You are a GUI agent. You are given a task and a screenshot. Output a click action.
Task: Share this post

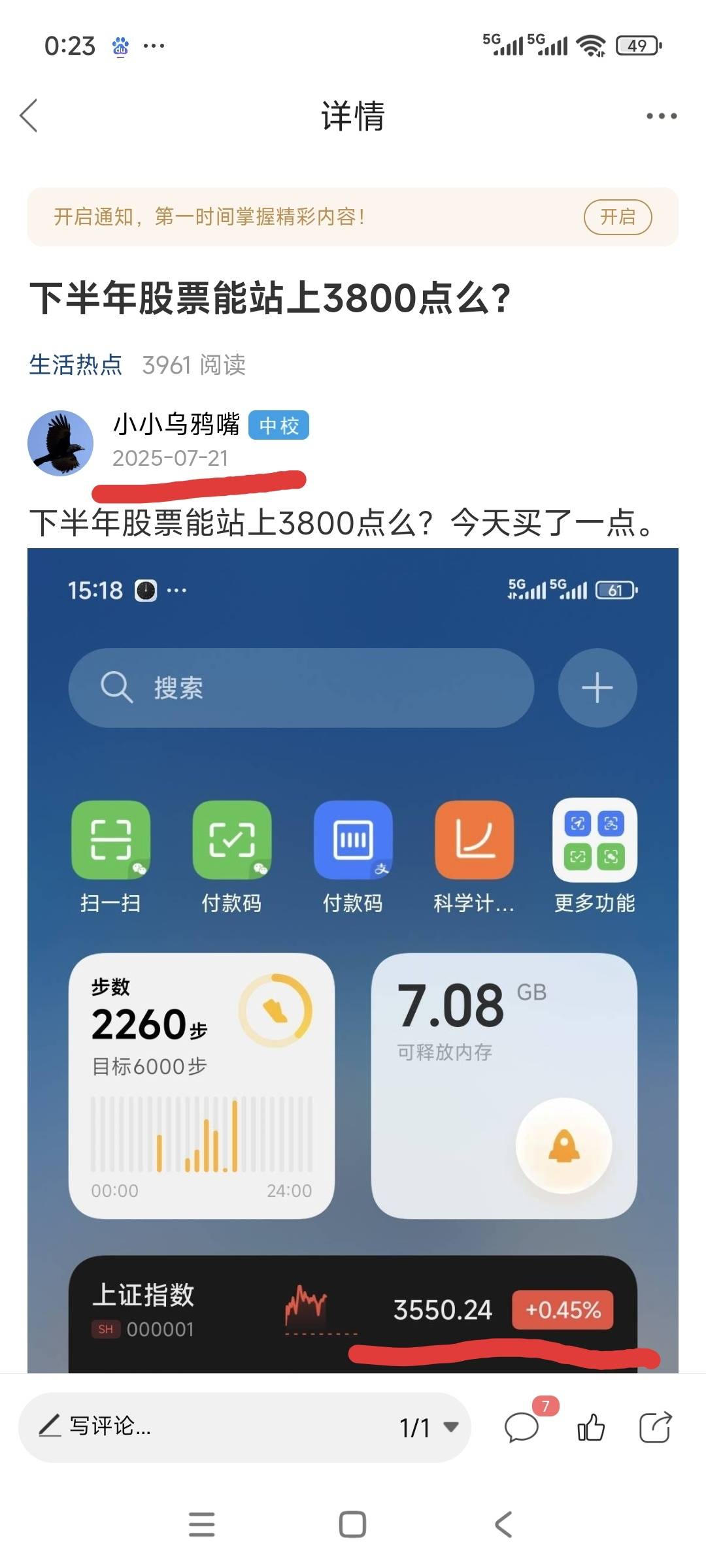tap(655, 1427)
